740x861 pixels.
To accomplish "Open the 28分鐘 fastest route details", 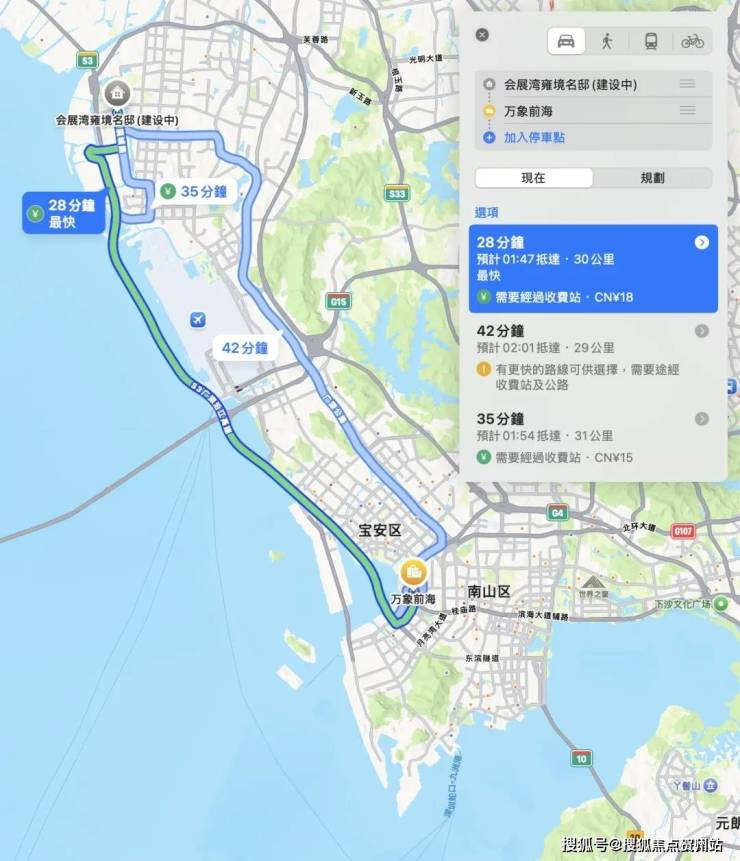I will click(x=701, y=242).
